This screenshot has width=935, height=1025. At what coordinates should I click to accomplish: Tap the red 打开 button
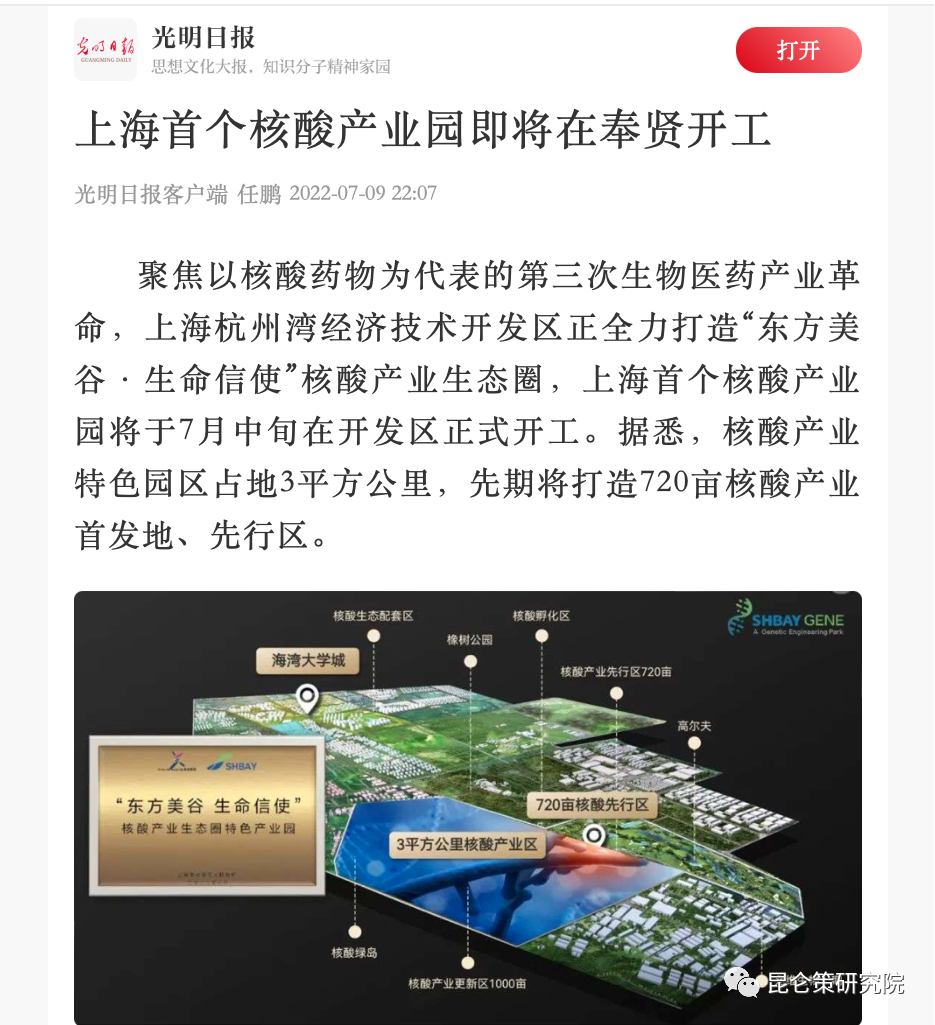point(798,50)
